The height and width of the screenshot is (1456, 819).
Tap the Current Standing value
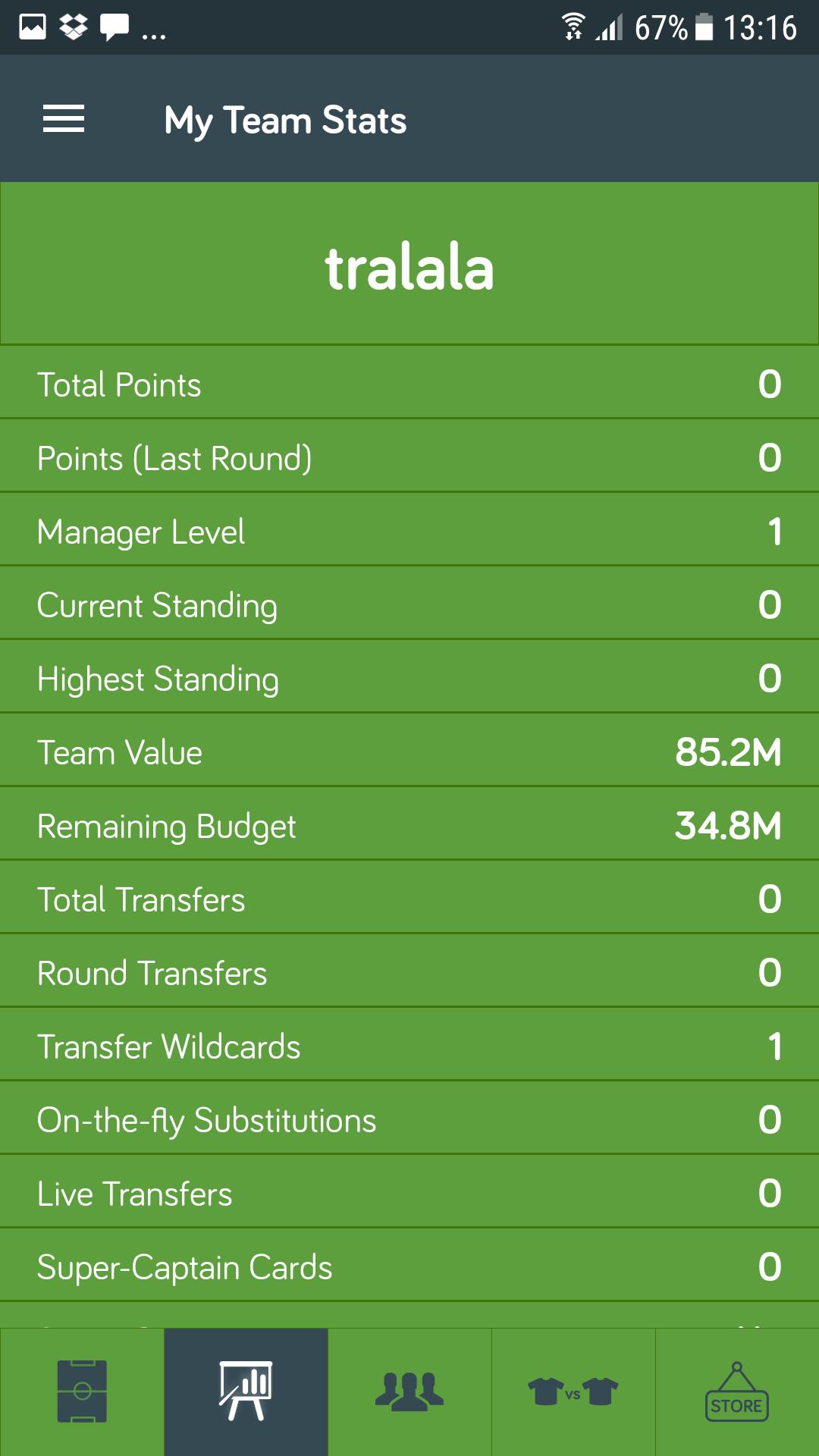coord(771,604)
